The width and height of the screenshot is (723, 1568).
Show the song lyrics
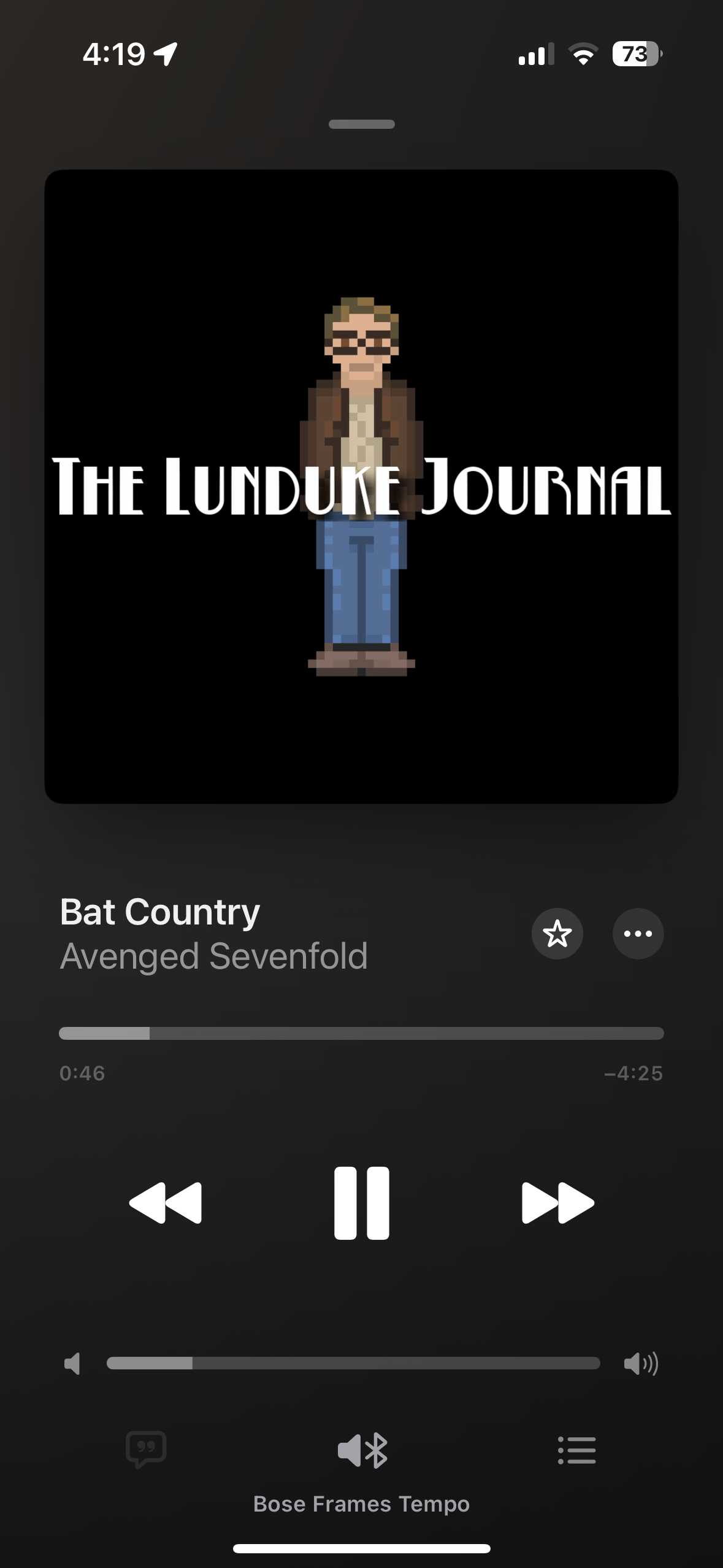click(146, 1450)
